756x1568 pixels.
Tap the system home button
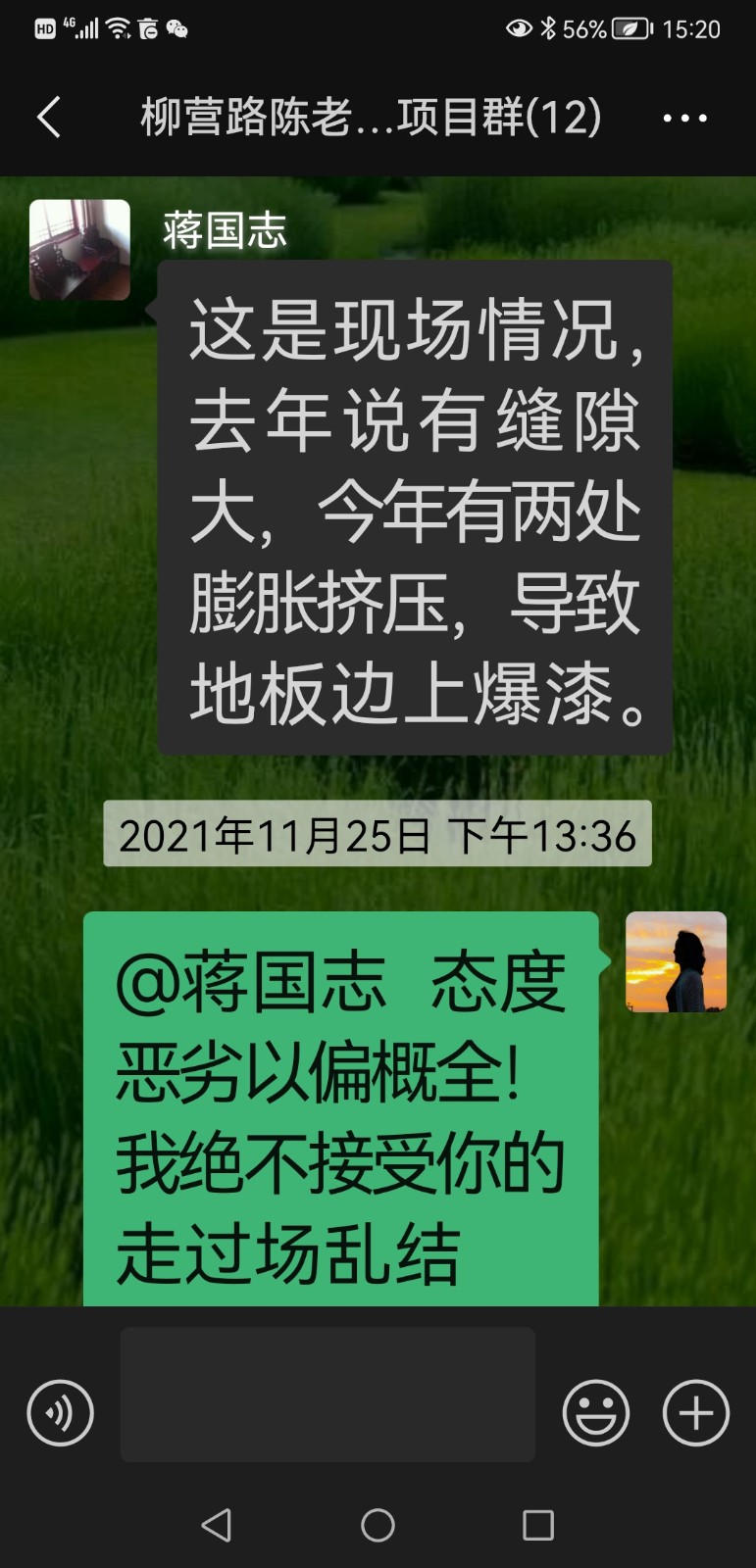378,1525
